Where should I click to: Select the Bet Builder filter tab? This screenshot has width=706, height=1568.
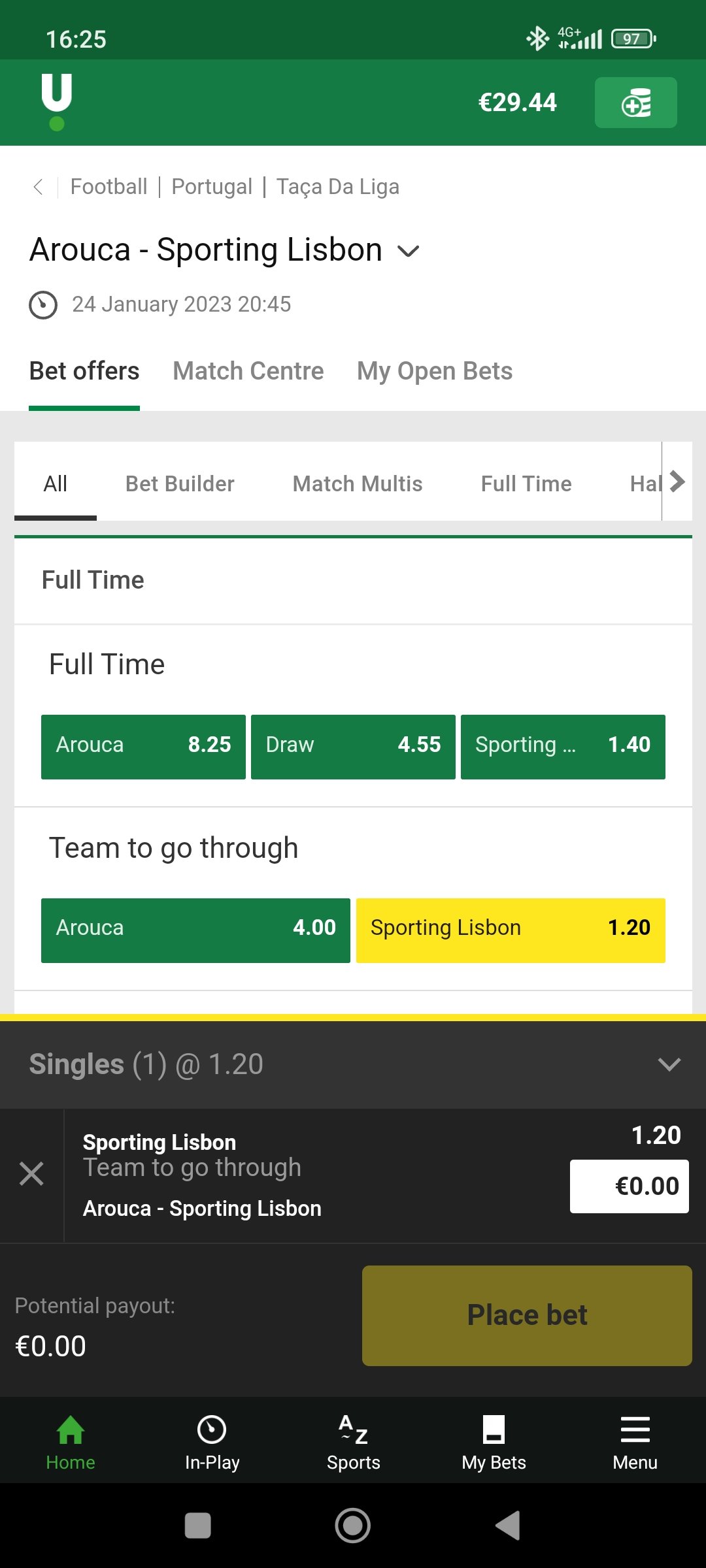tap(180, 483)
